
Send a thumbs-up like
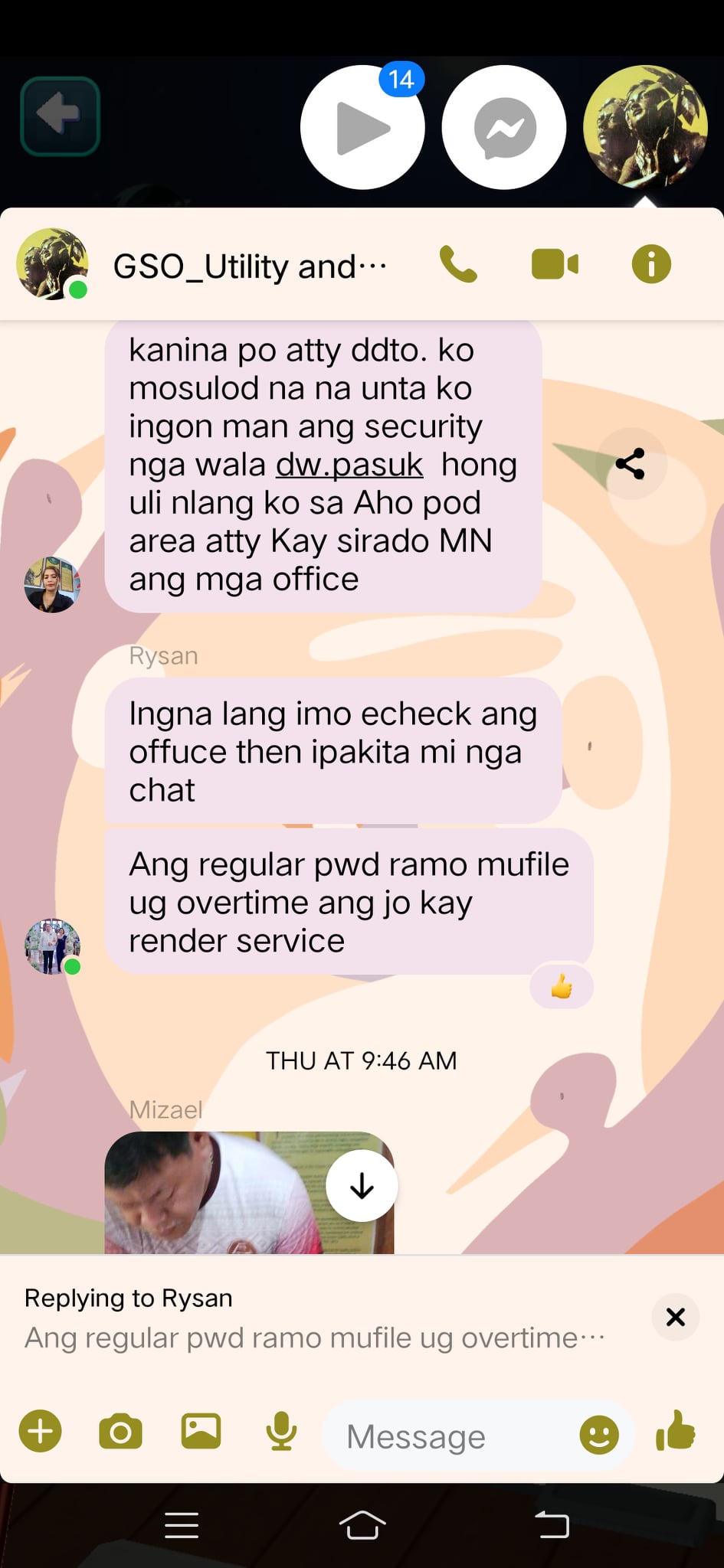[x=675, y=1431]
